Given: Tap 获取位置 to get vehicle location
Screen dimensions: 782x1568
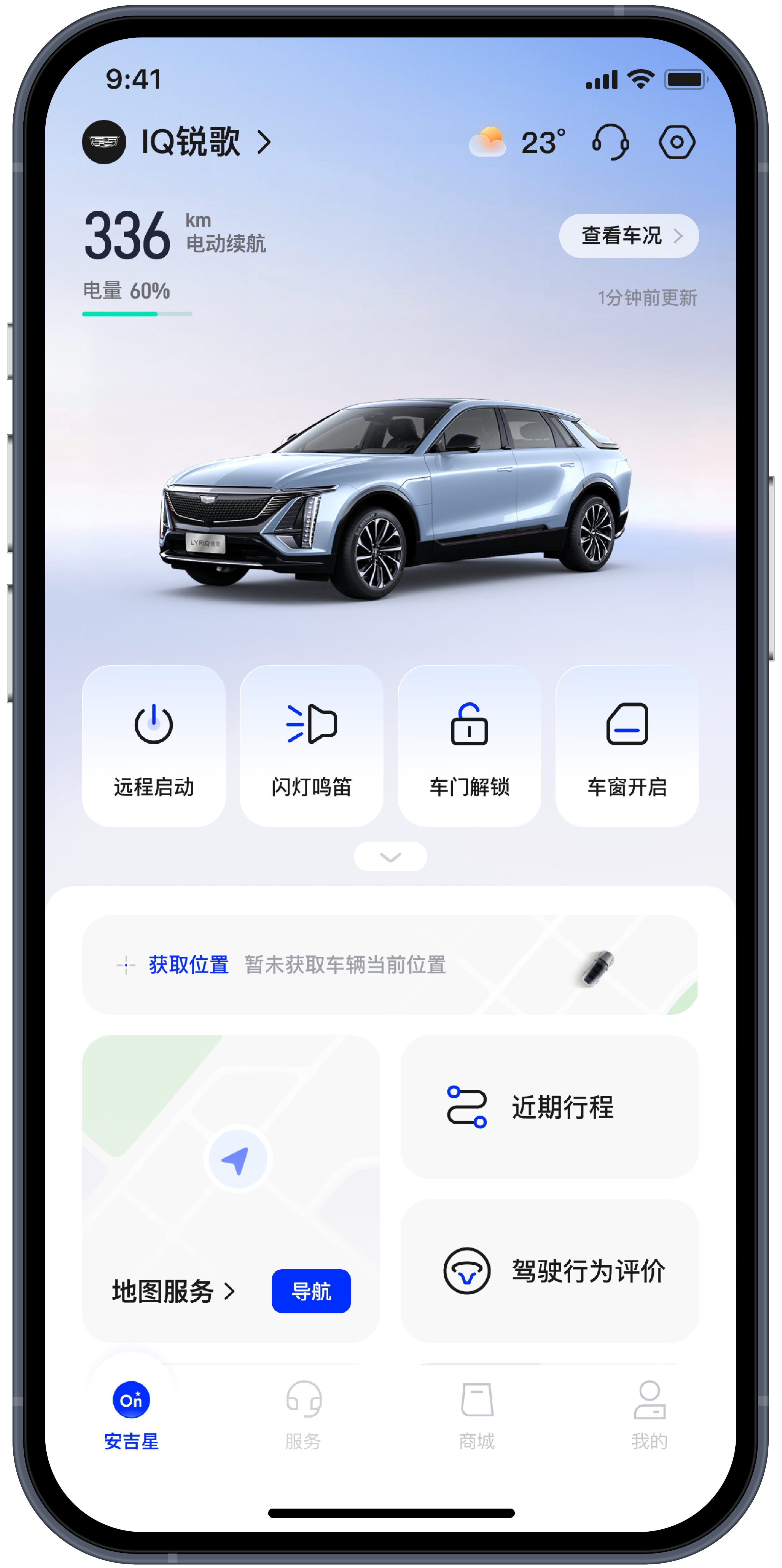Looking at the screenshot, I should [188, 965].
